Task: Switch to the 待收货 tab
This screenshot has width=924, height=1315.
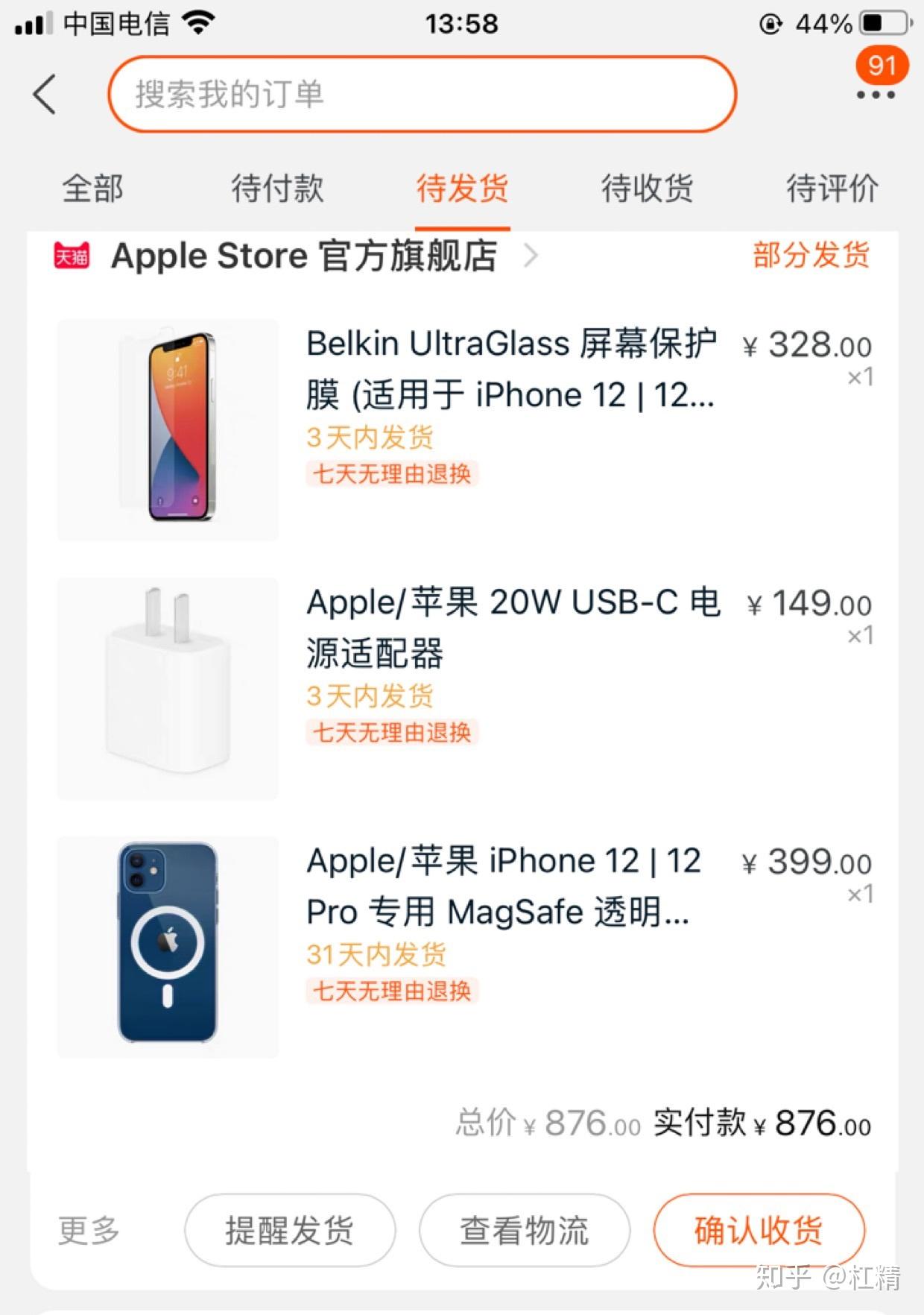Action: tap(647, 188)
